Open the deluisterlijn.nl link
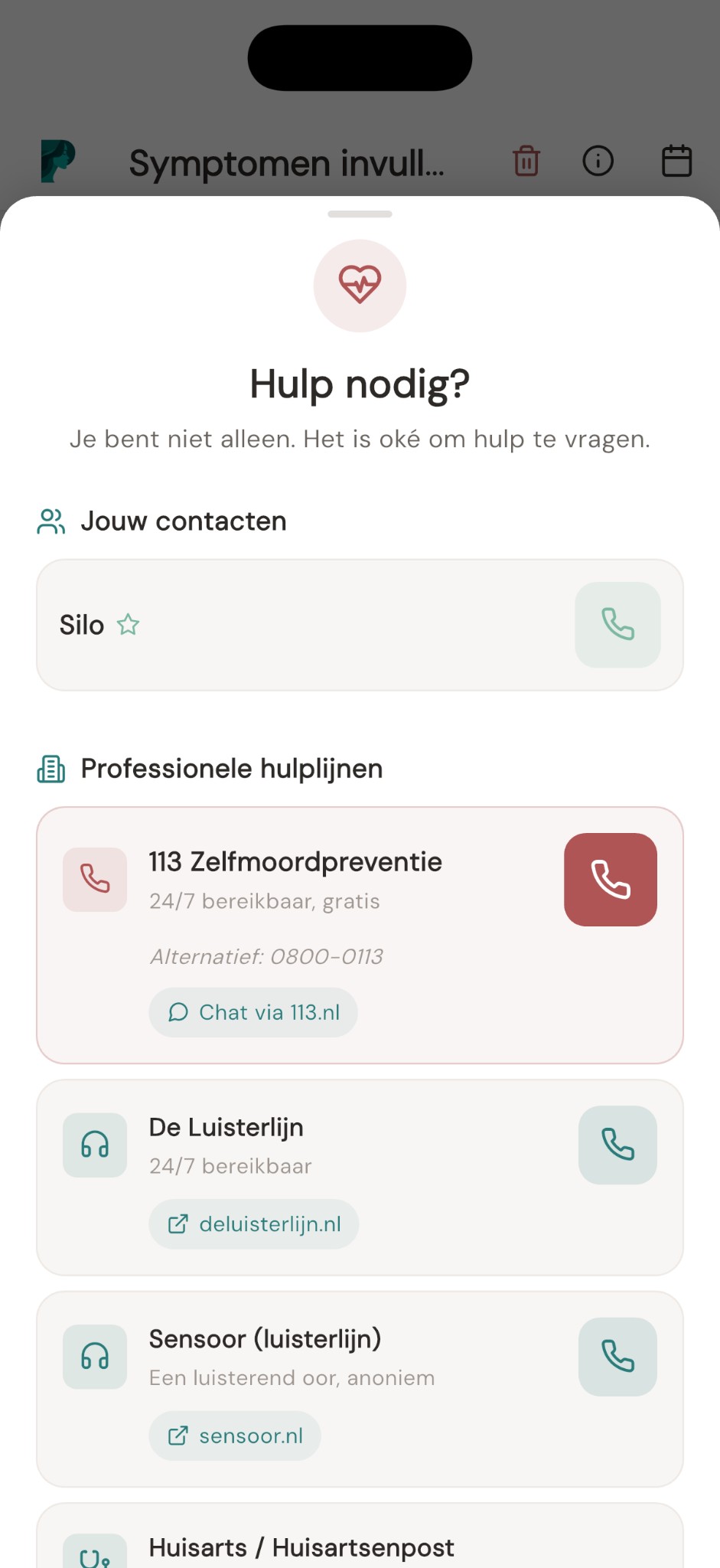This screenshot has width=720, height=1568. [252, 1223]
